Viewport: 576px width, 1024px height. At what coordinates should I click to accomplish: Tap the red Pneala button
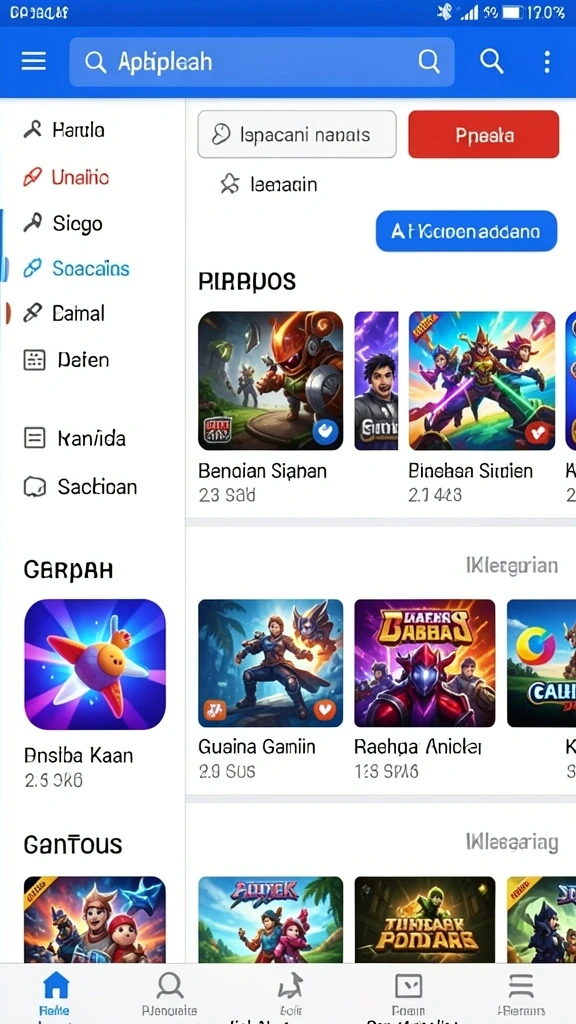484,135
